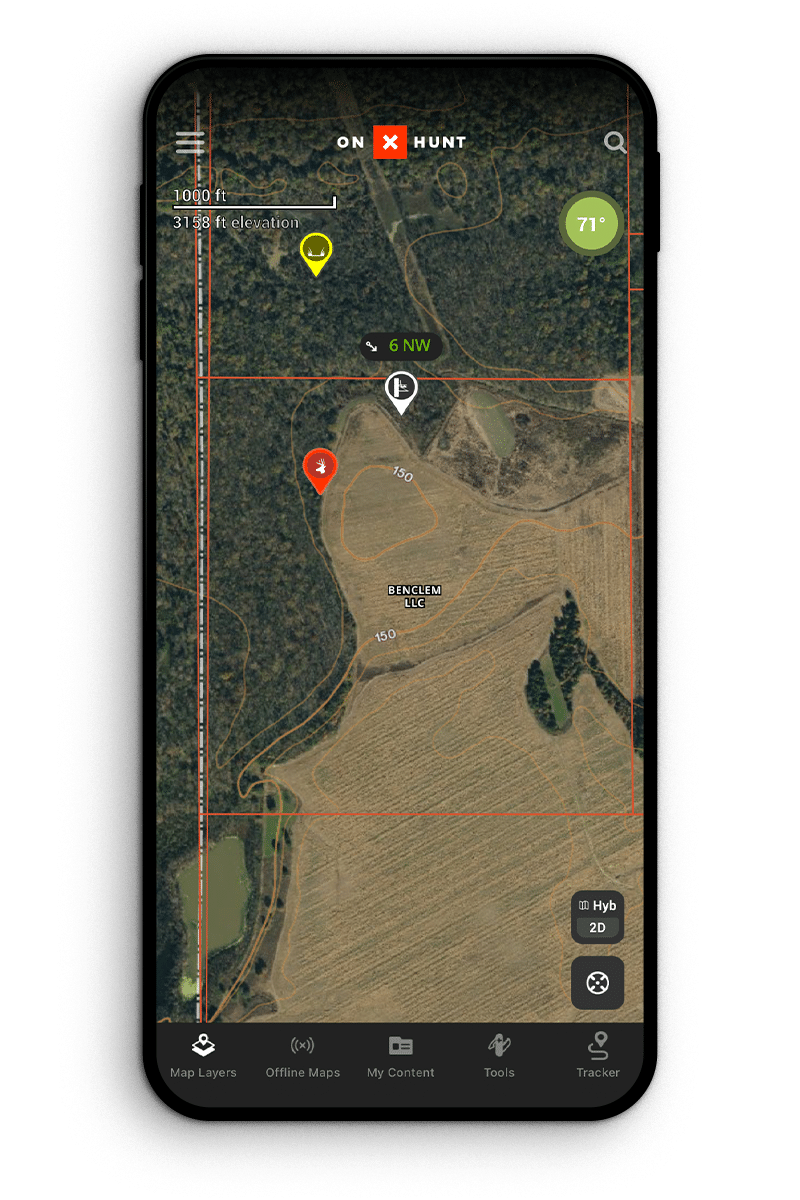Image resolution: width=800 pixels, height=1200 pixels.
Task: Open the wind 6 NW chip
Action: [400, 346]
